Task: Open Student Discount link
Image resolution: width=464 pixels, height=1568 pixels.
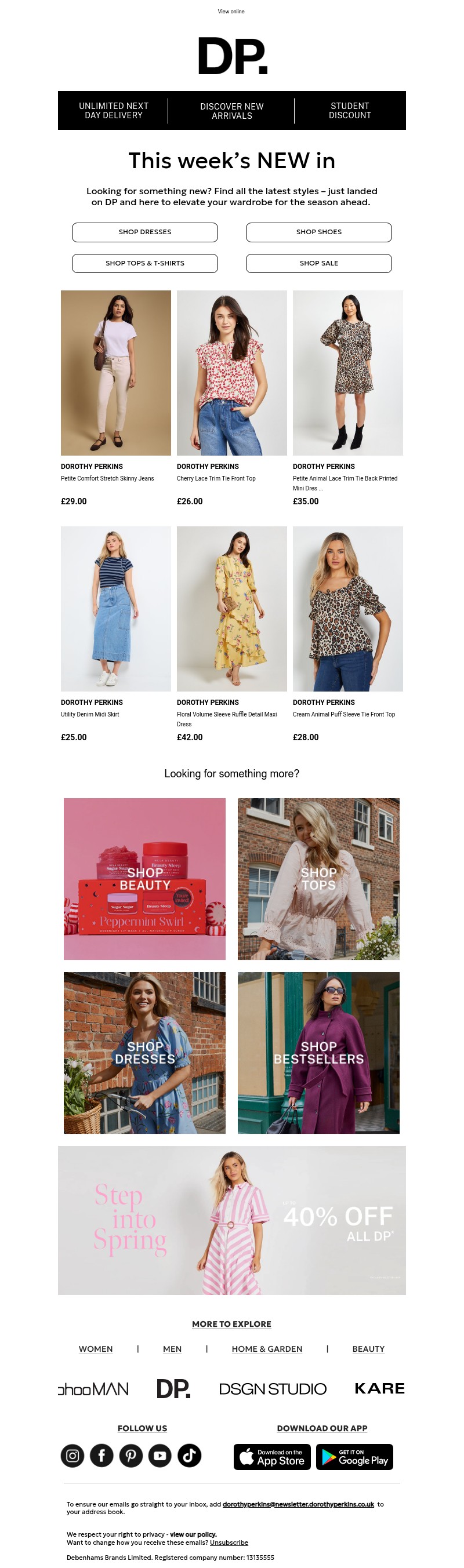Action: (x=350, y=110)
